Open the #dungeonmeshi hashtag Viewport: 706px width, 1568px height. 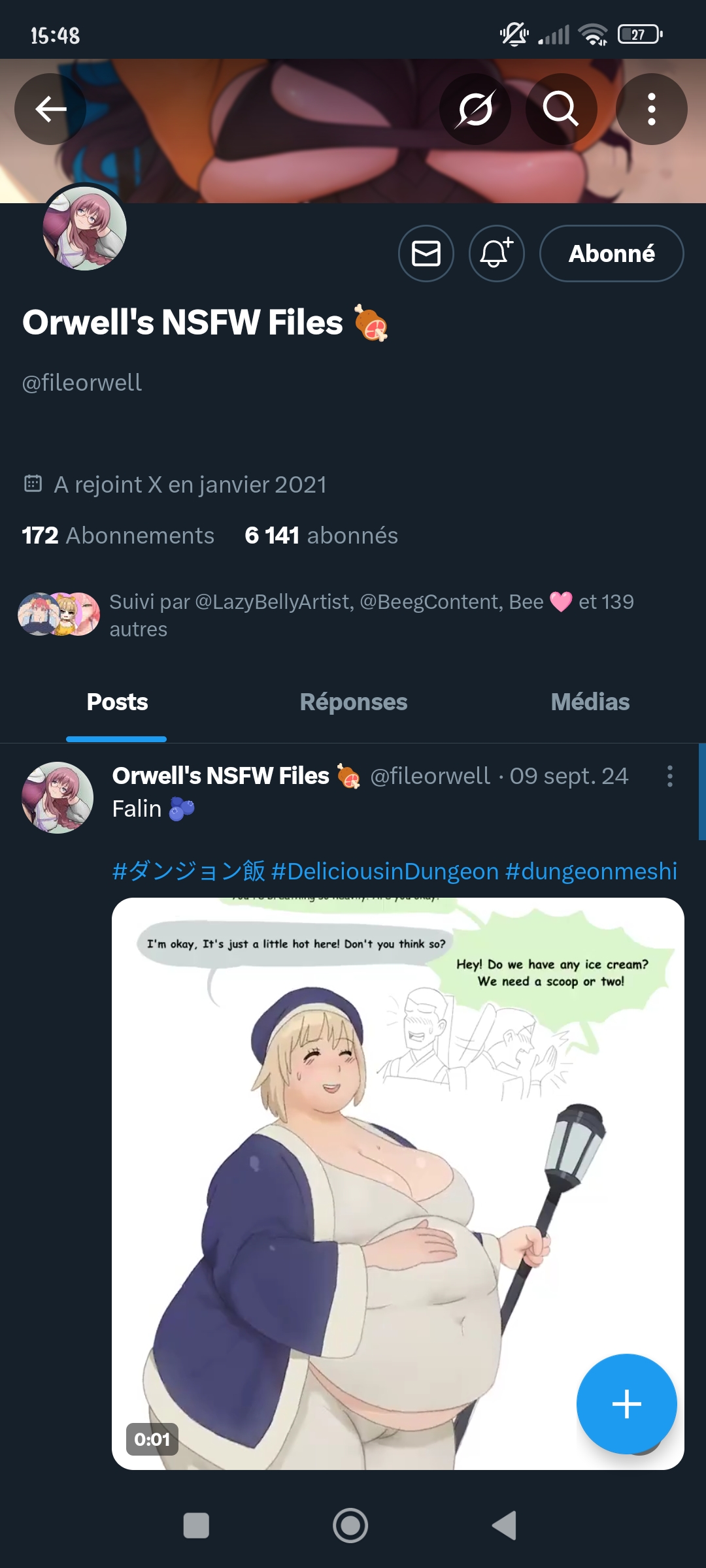pyautogui.click(x=591, y=872)
